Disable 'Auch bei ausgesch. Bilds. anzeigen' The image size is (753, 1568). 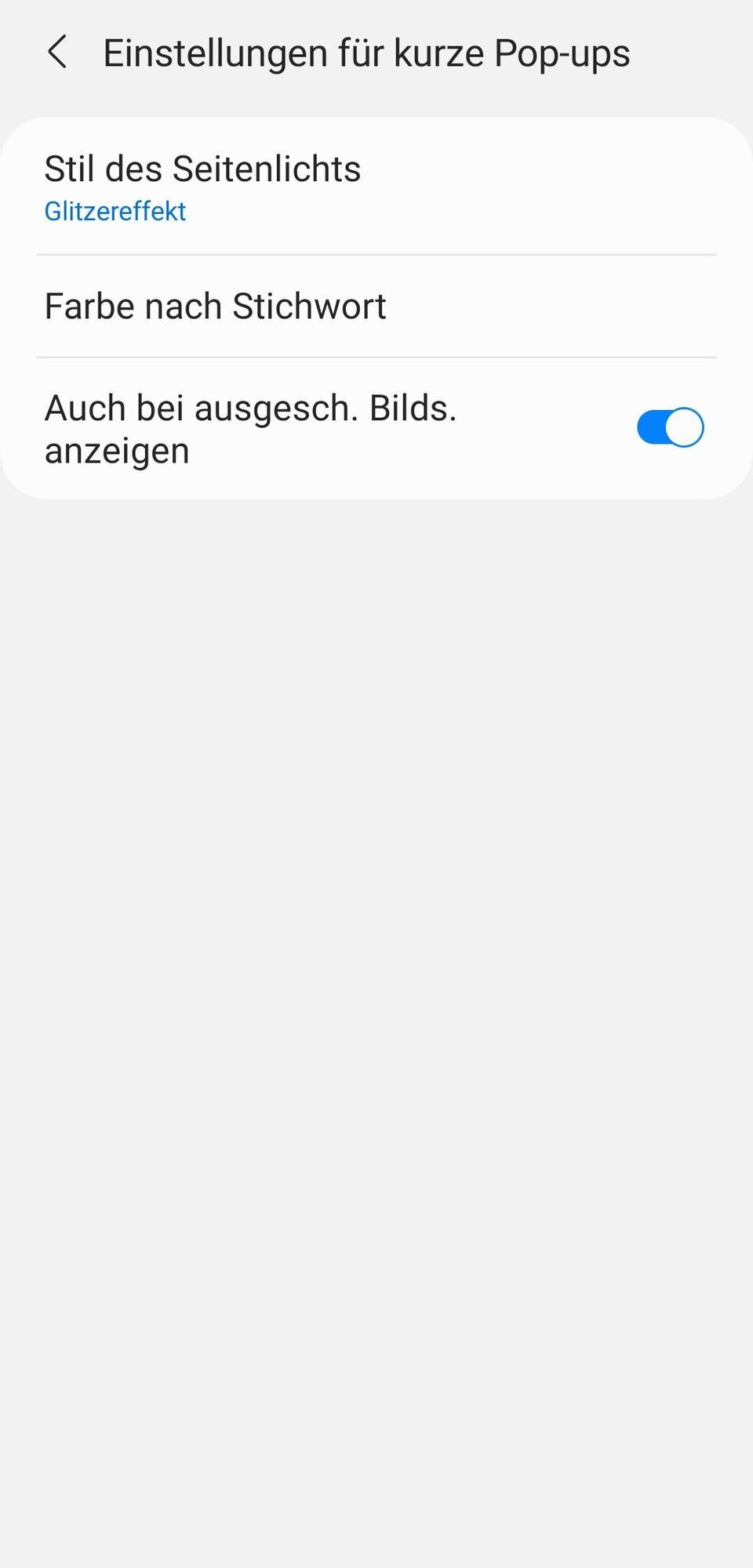[x=669, y=427]
